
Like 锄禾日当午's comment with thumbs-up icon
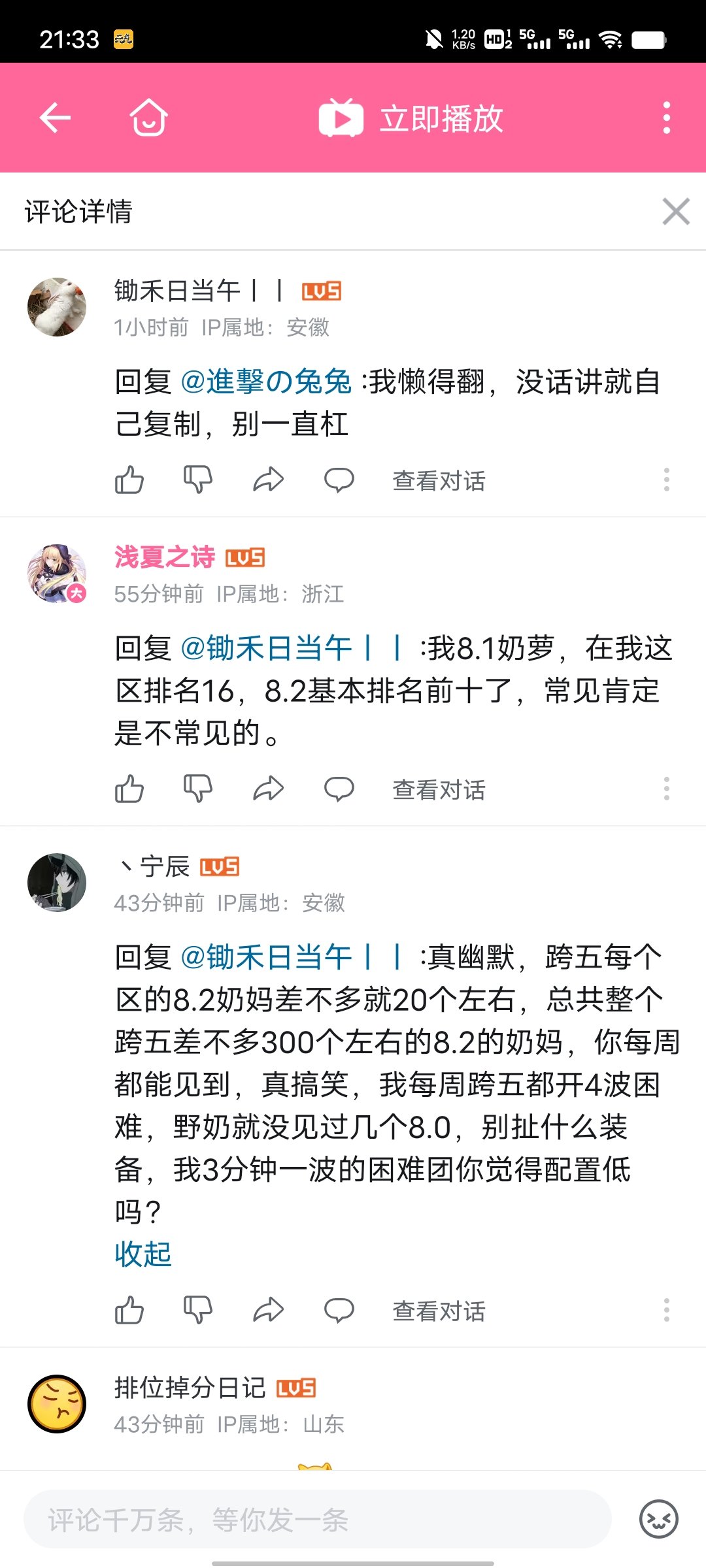pyautogui.click(x=129, y=479)
